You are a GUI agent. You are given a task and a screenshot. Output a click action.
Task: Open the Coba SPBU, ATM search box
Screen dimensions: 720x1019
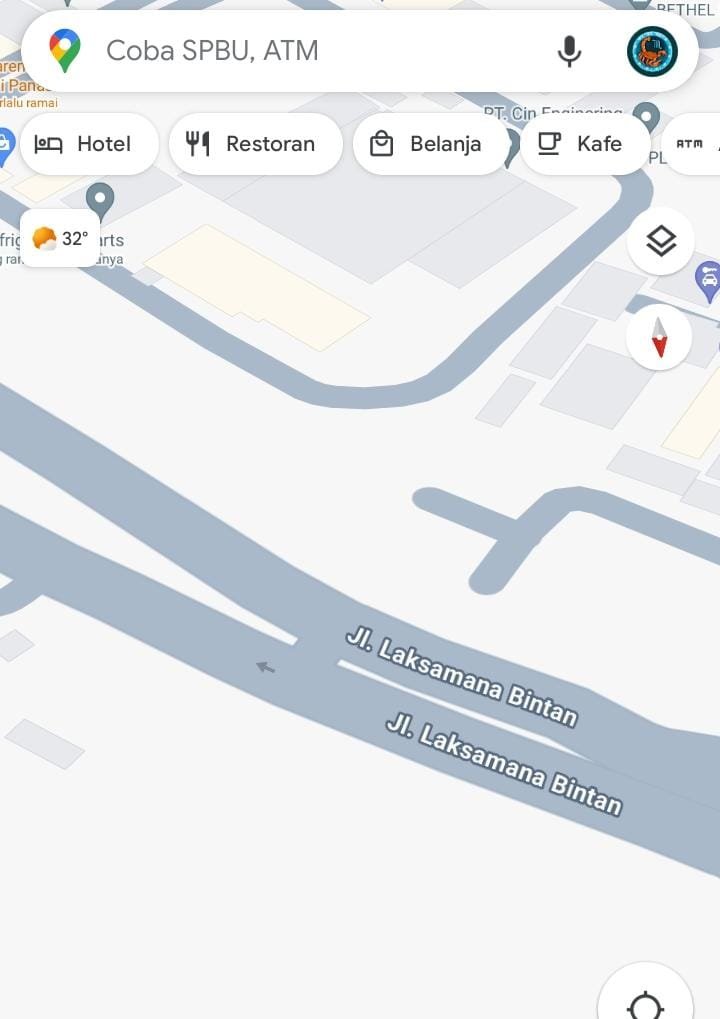click(x=300, y=50)
